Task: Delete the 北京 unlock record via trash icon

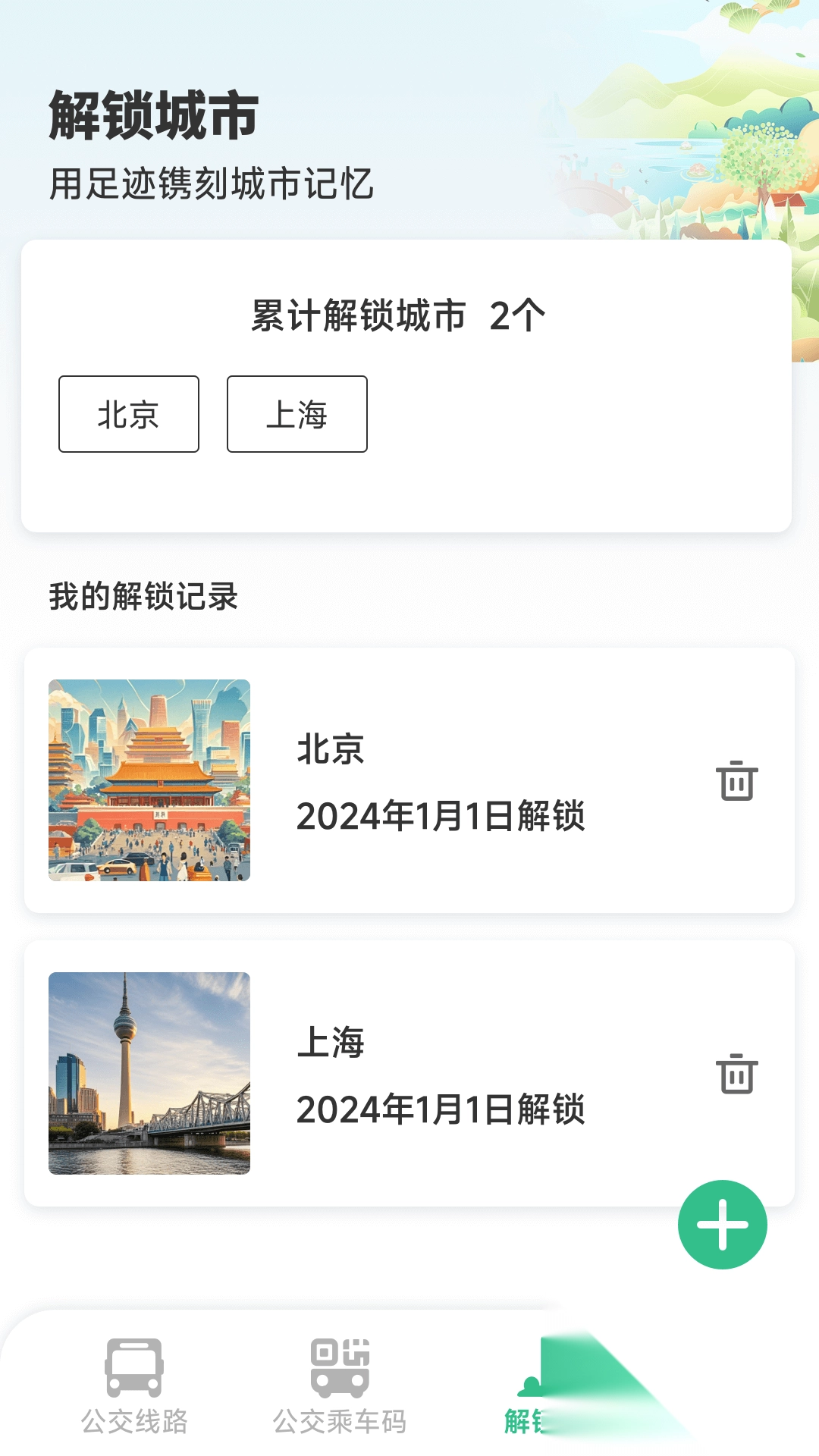Action: tap(736, 781)
